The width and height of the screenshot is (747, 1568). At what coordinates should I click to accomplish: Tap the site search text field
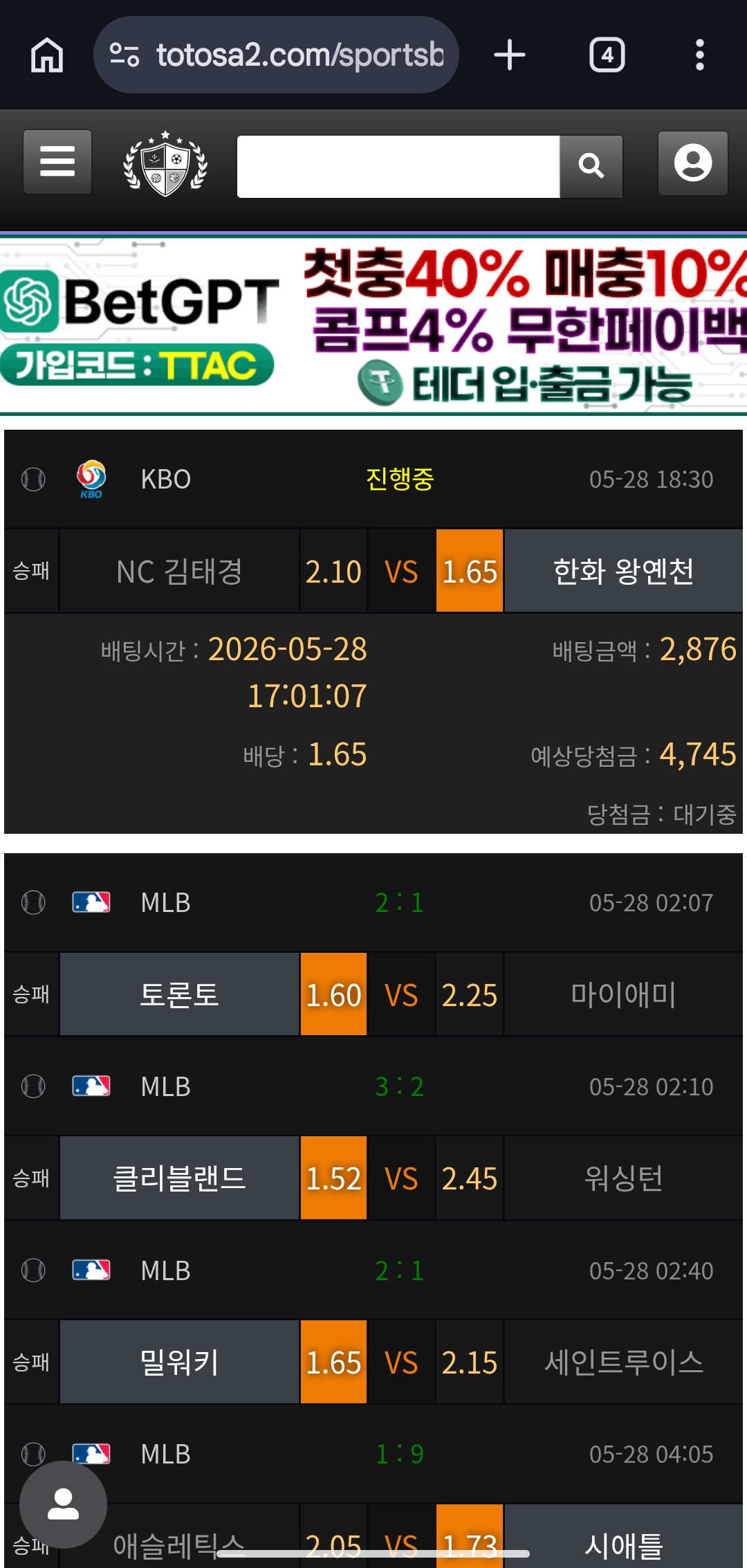pos(398,166)
